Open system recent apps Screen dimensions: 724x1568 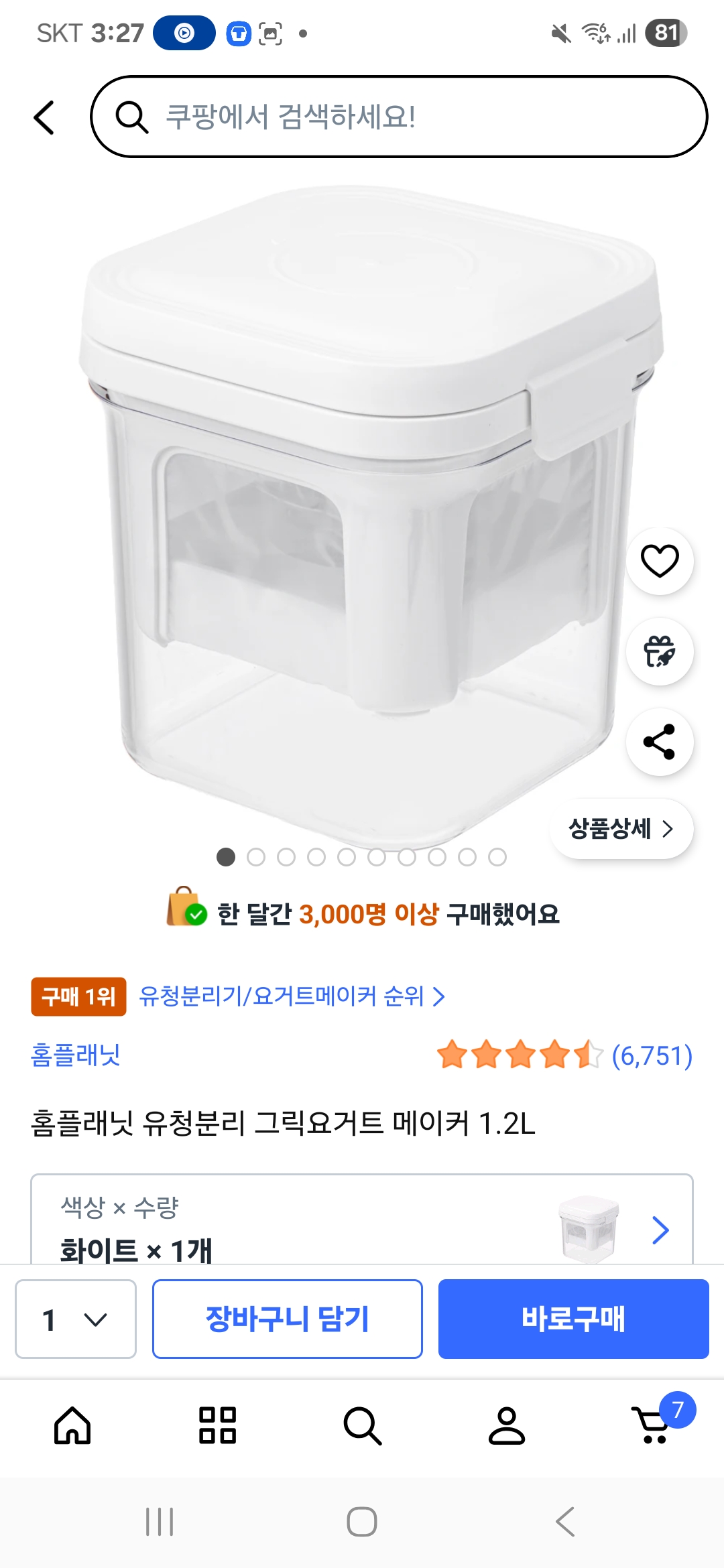click(160, 1522)
